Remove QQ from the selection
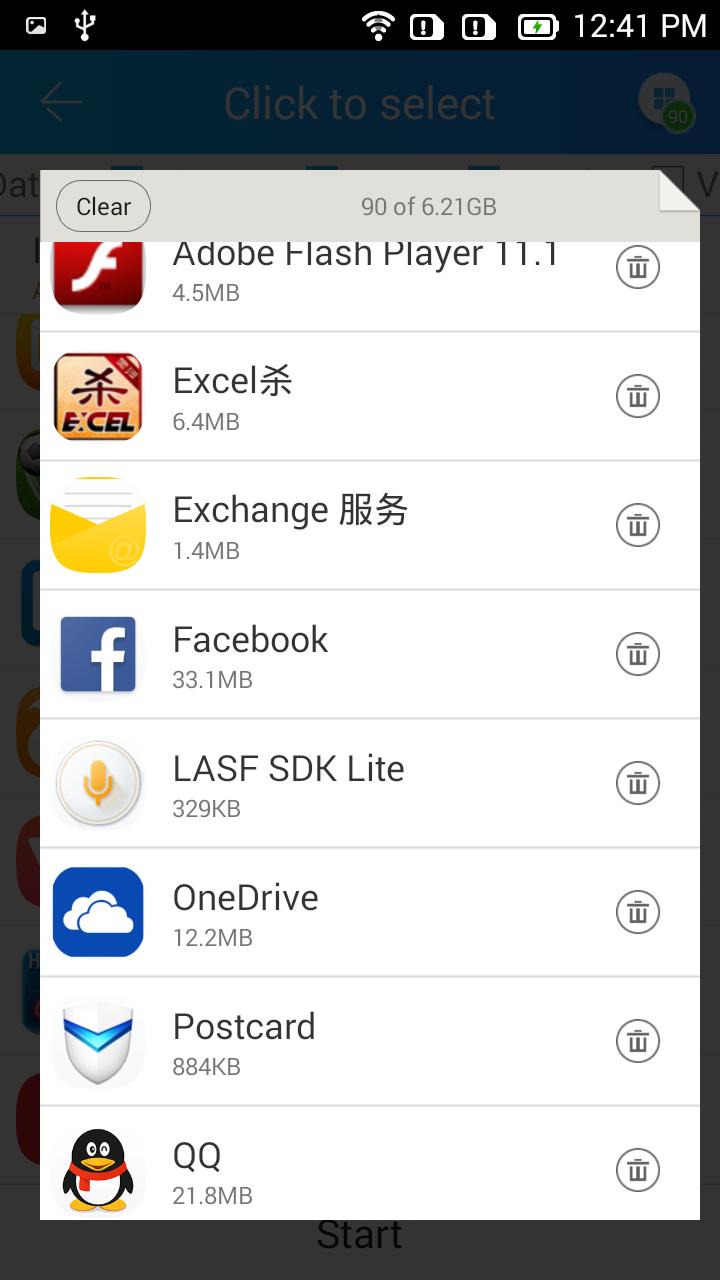The height and width of the screenshot is (1280, 720). click(x=637, y=1170)
